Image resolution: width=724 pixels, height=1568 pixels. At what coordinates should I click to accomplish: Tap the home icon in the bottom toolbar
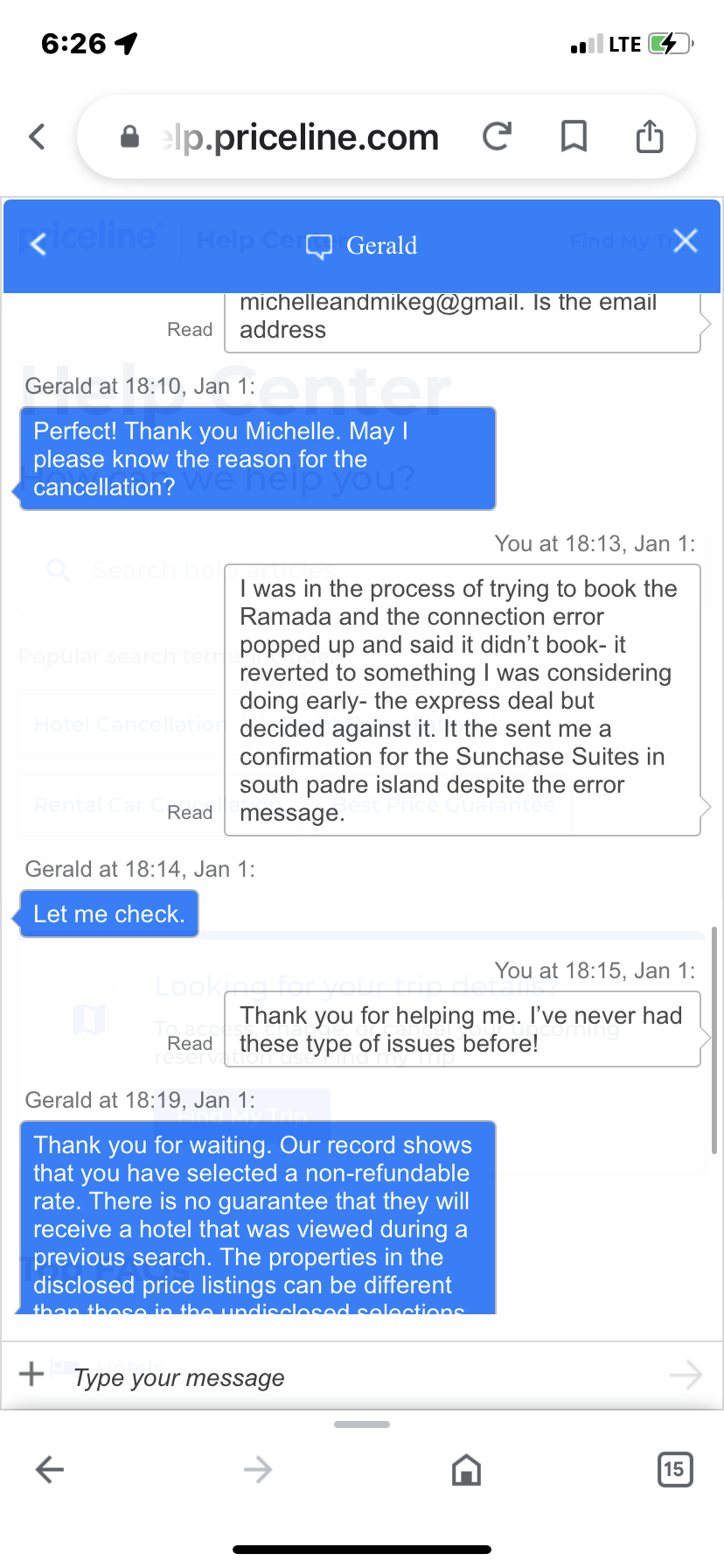coord(466,1469)
